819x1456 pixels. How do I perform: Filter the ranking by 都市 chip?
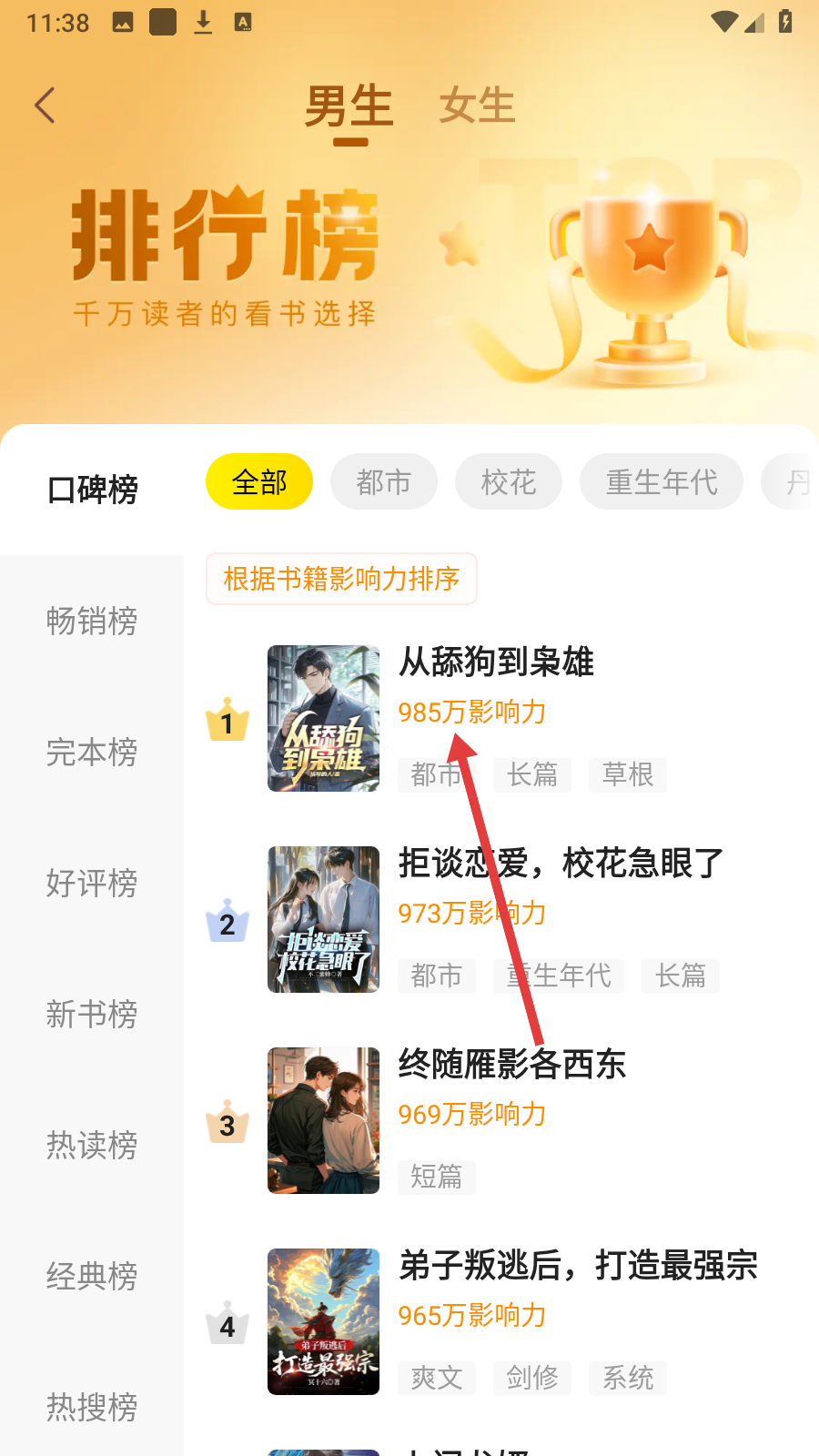[x=384, y=482]
